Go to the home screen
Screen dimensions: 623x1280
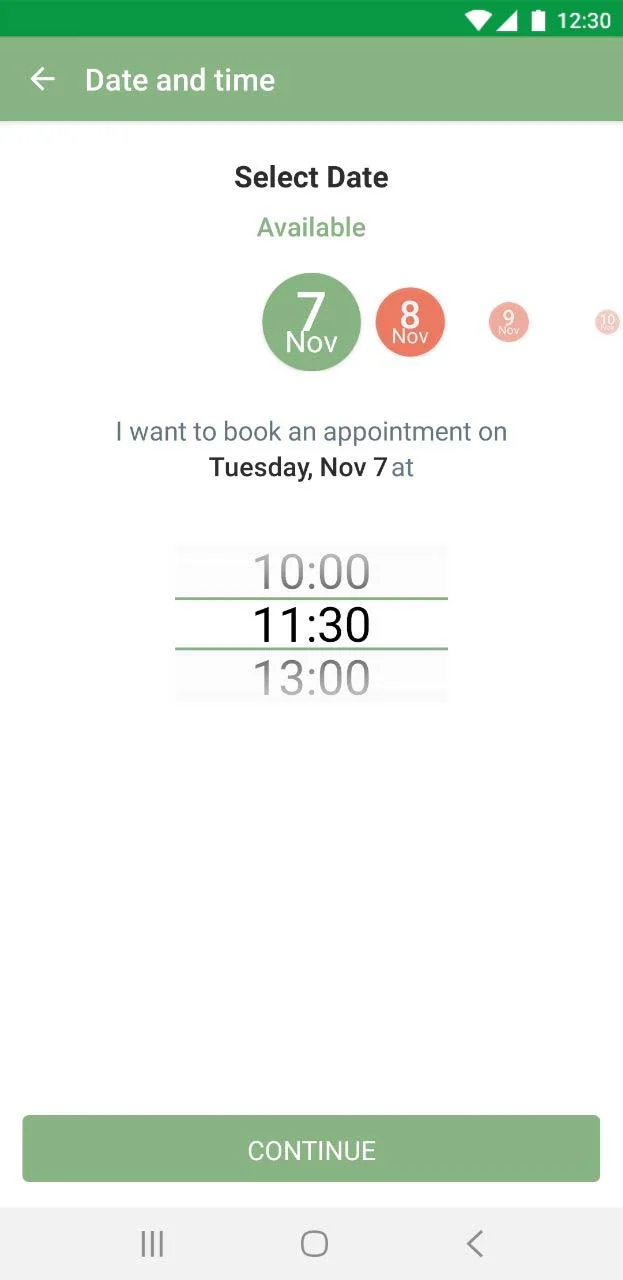pos(314,1243)
